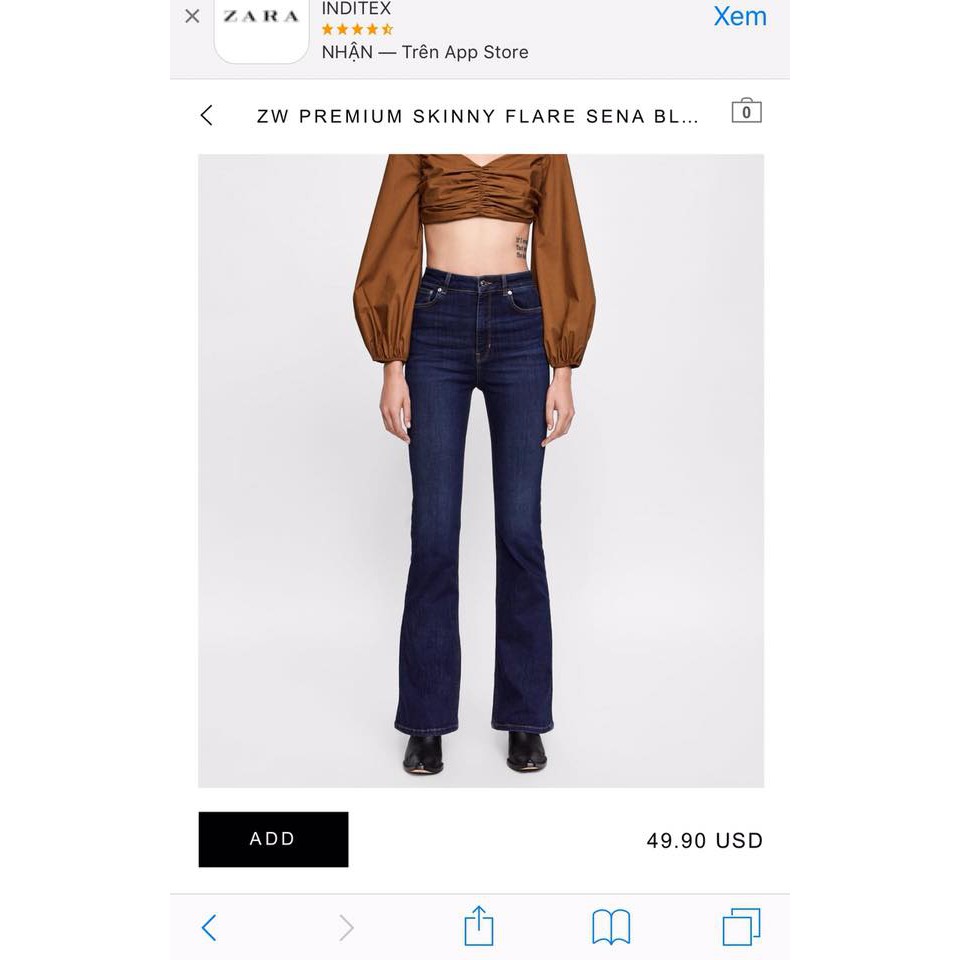Image resolution: width=960 pixels, height=960 pixels.
Task: Open the skinny flare jeans product photo
Action: [x=480, y=470]
